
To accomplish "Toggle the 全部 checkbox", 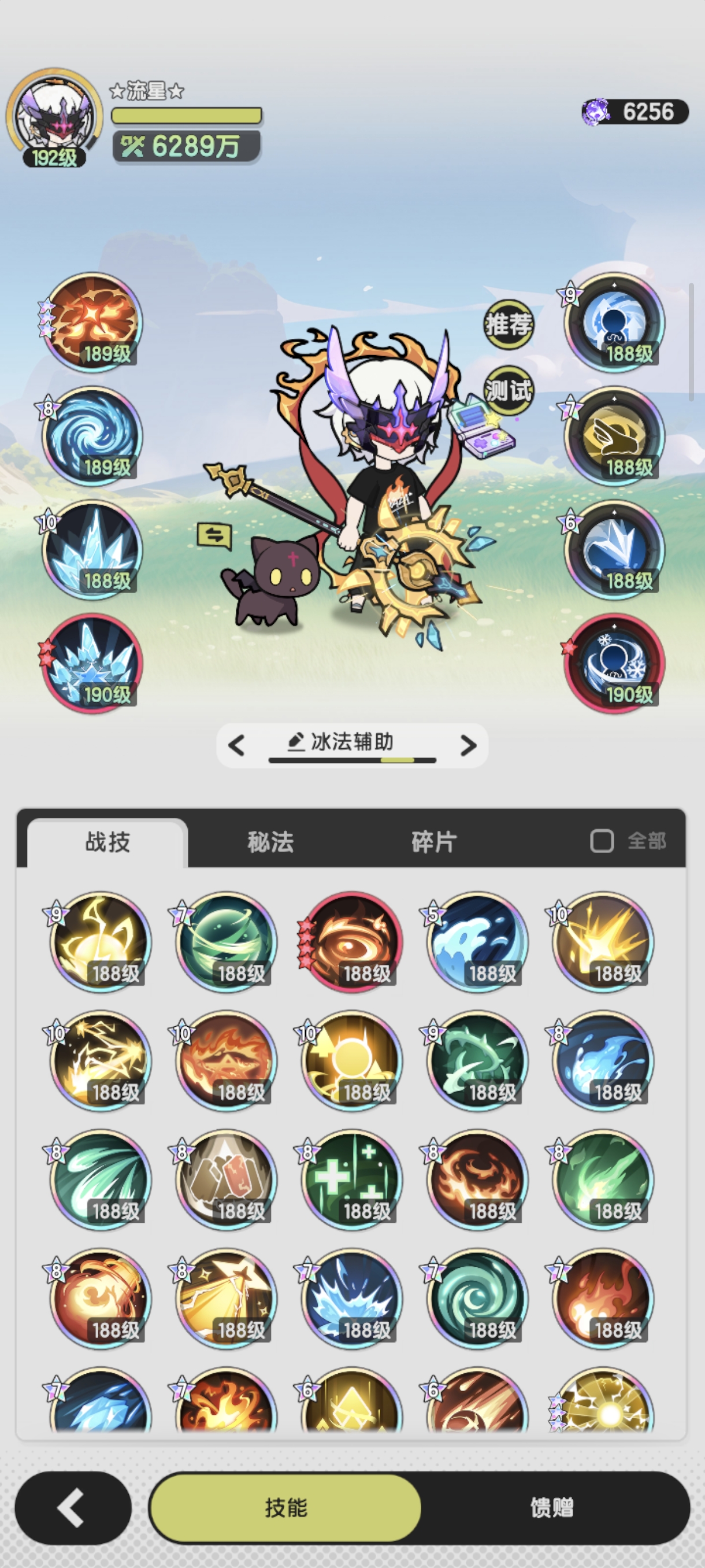I will pos(602,841).
